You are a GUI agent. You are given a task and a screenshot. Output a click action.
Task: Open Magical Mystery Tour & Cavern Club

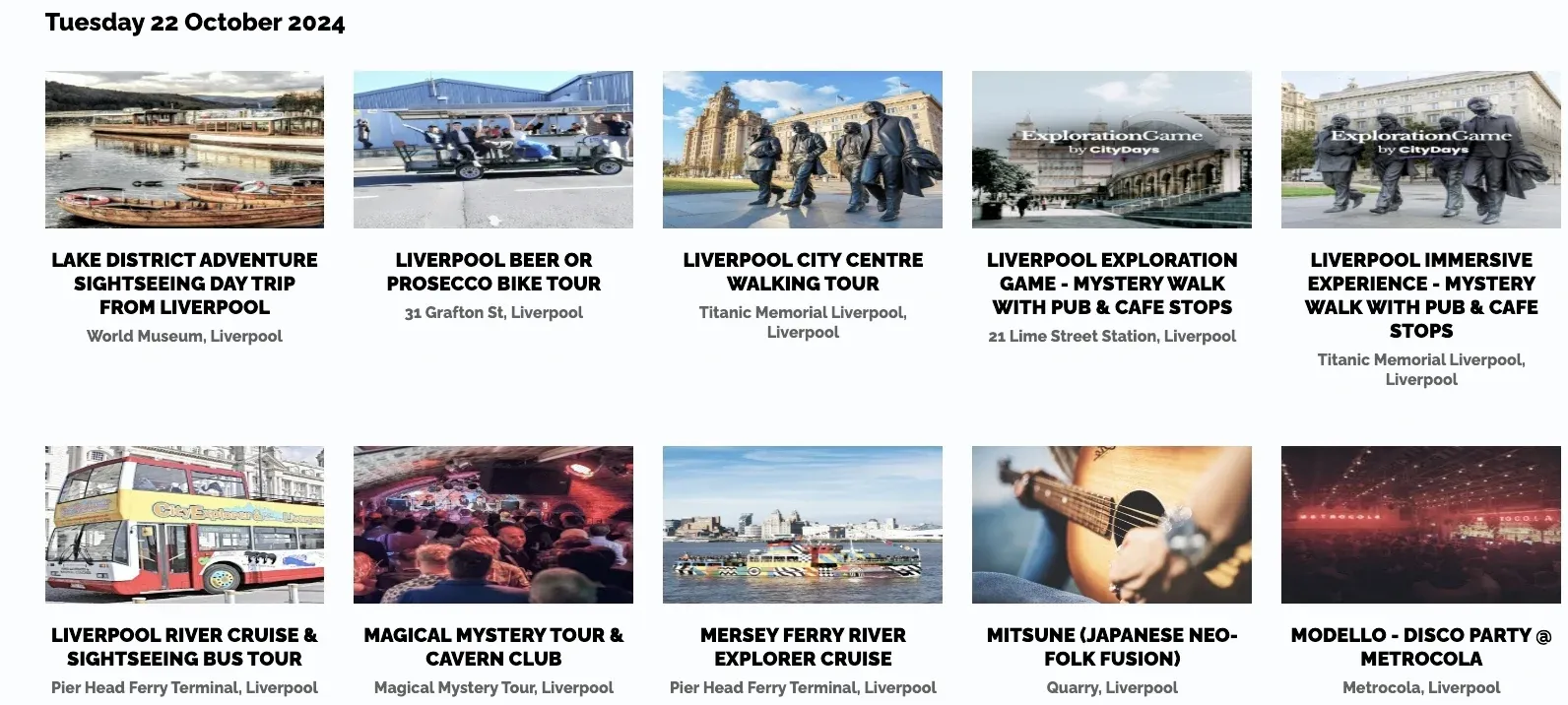click(x=493, y=646)
